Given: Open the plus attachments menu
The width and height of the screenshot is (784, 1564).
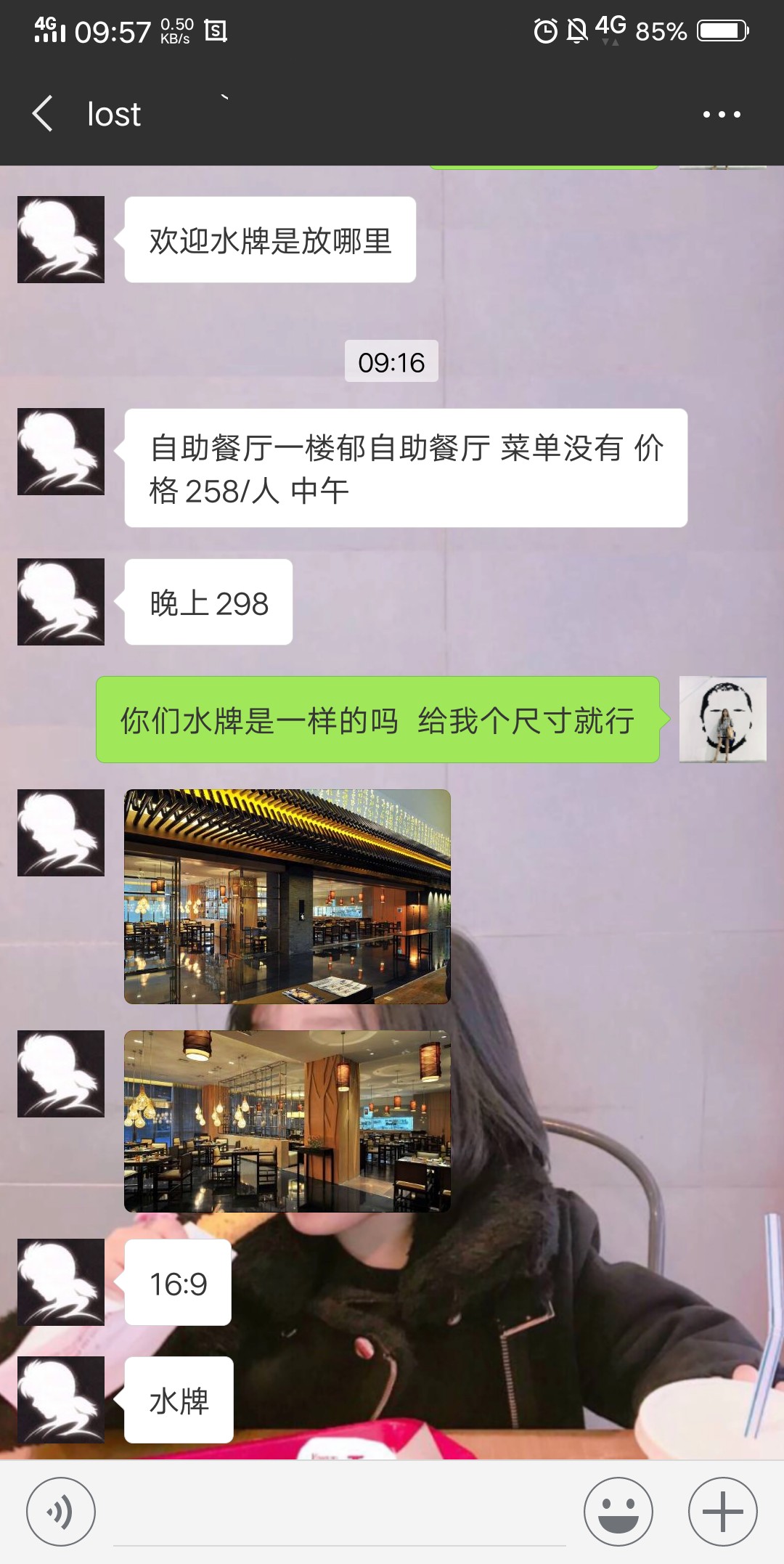Looking at the screenshot, I should (722, 1512).
